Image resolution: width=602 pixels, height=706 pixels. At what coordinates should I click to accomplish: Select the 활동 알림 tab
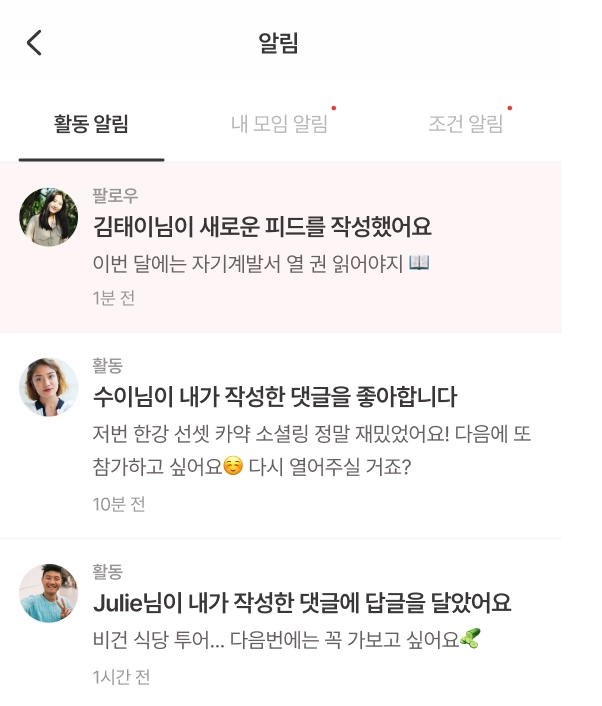click(x=91, y=125)
